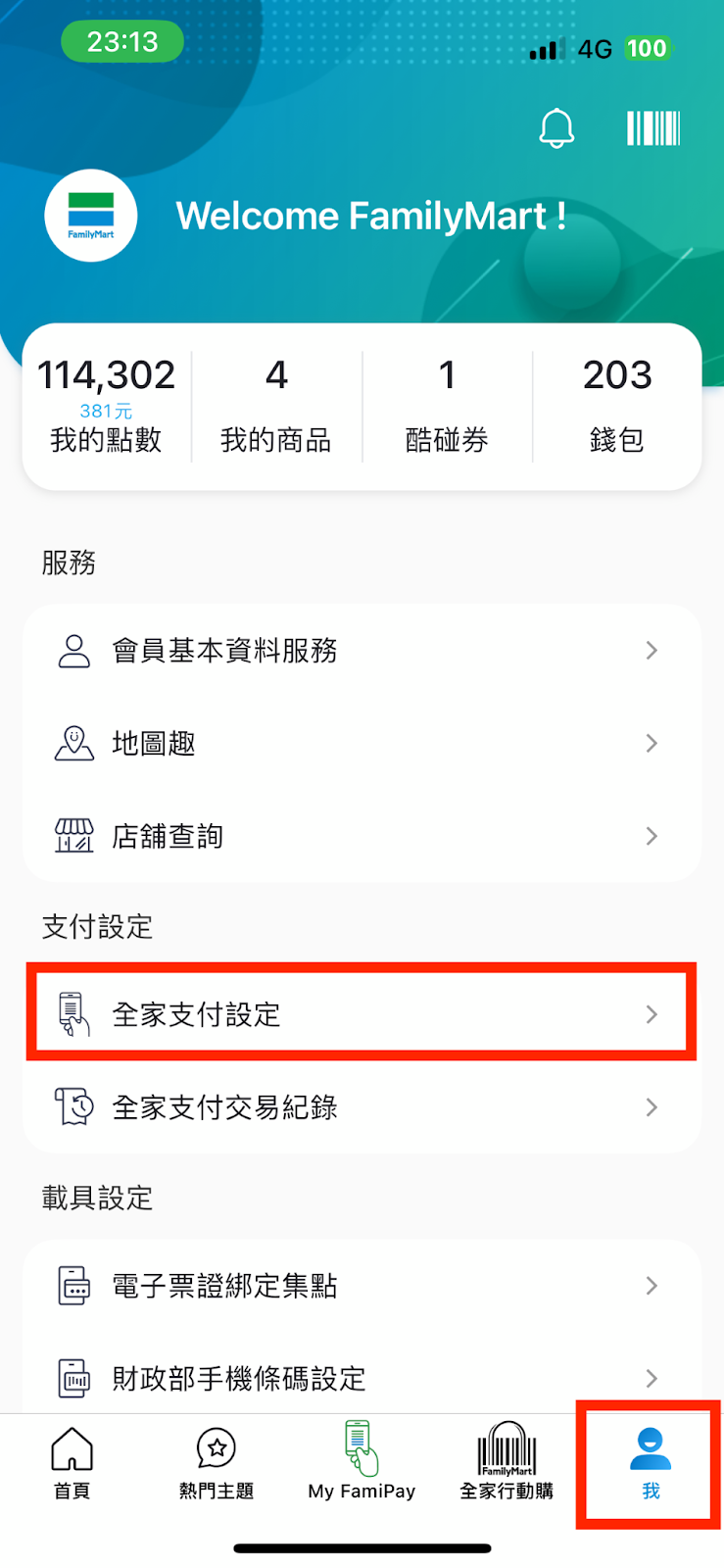Switch to the 熱門主題 tab
The image size is (724, 1568).
point(217,1464)
